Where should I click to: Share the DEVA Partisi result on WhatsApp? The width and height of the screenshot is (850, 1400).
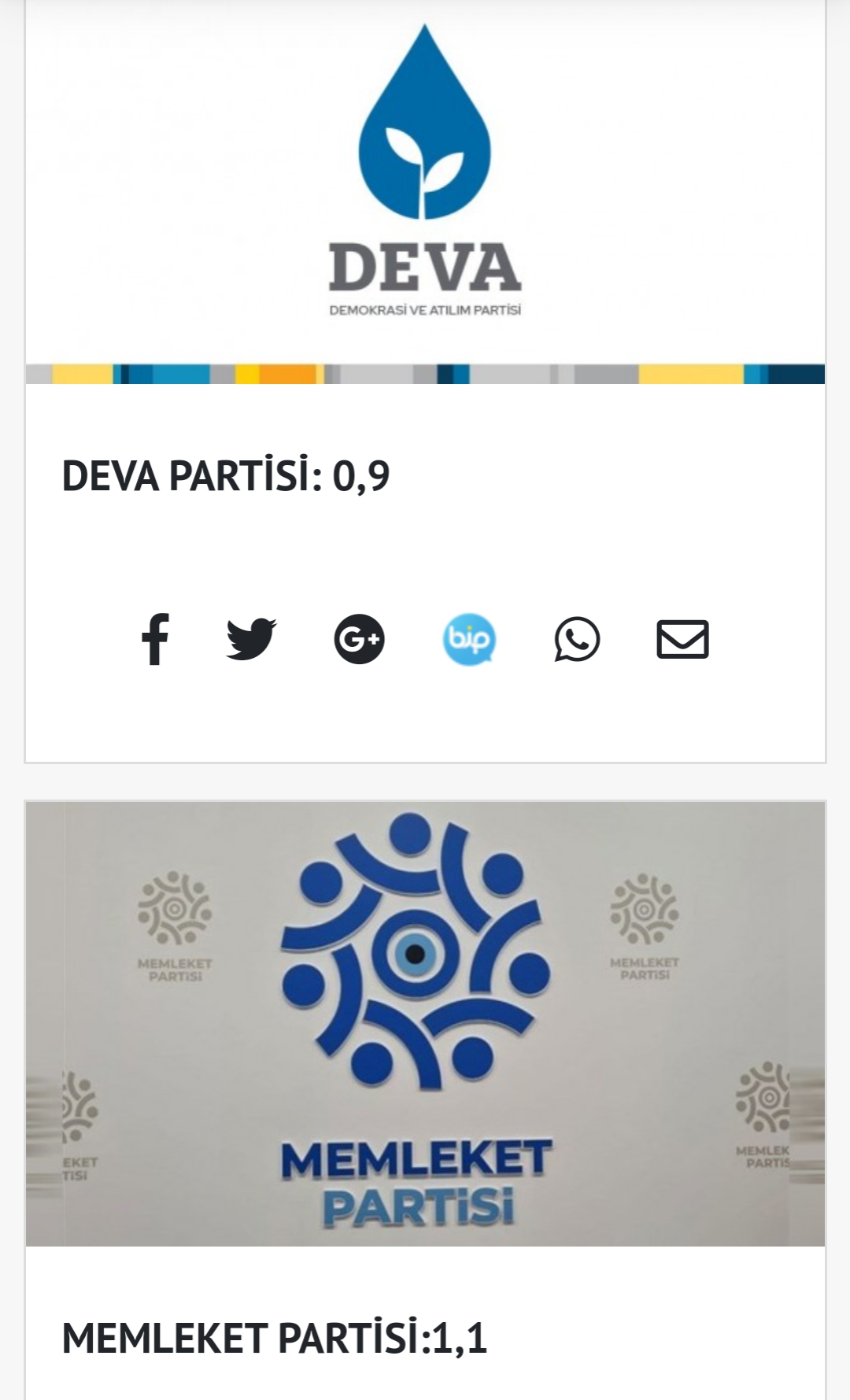(x=577, y=638)
